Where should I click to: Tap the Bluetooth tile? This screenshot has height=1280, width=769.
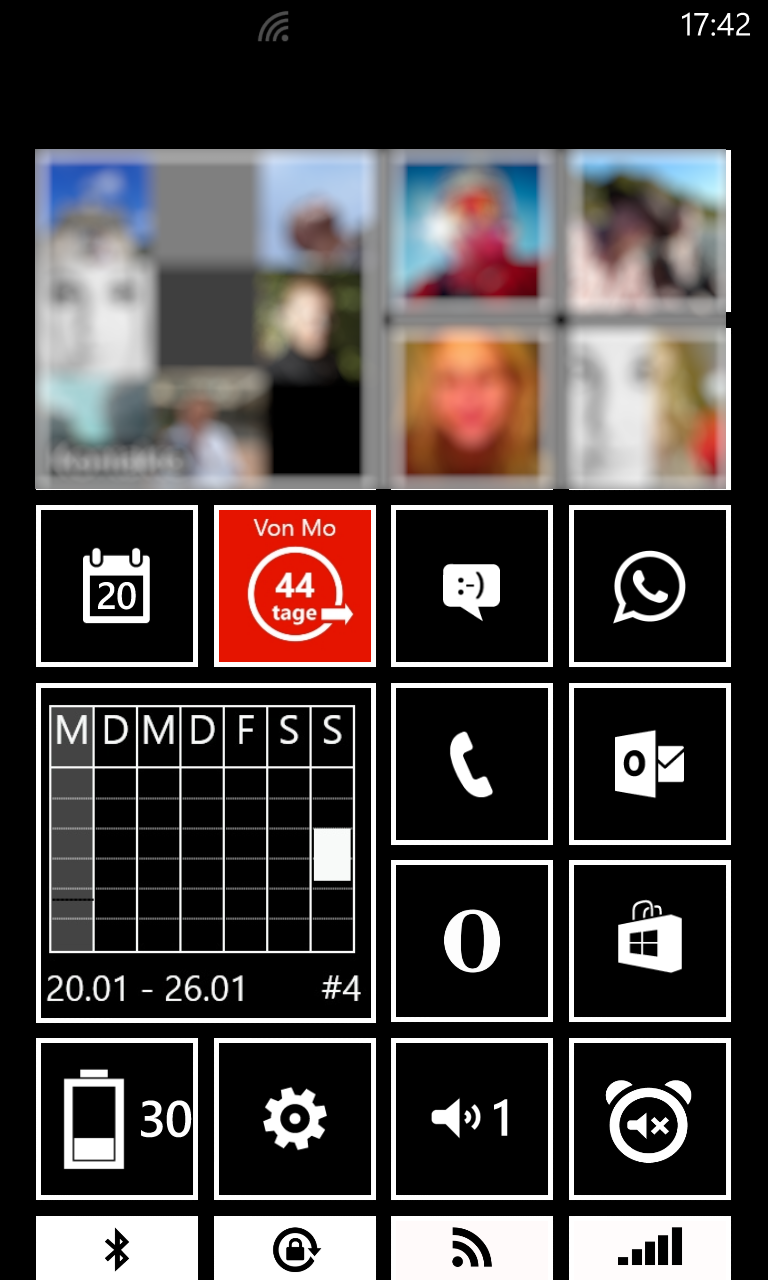(117, 1248)
